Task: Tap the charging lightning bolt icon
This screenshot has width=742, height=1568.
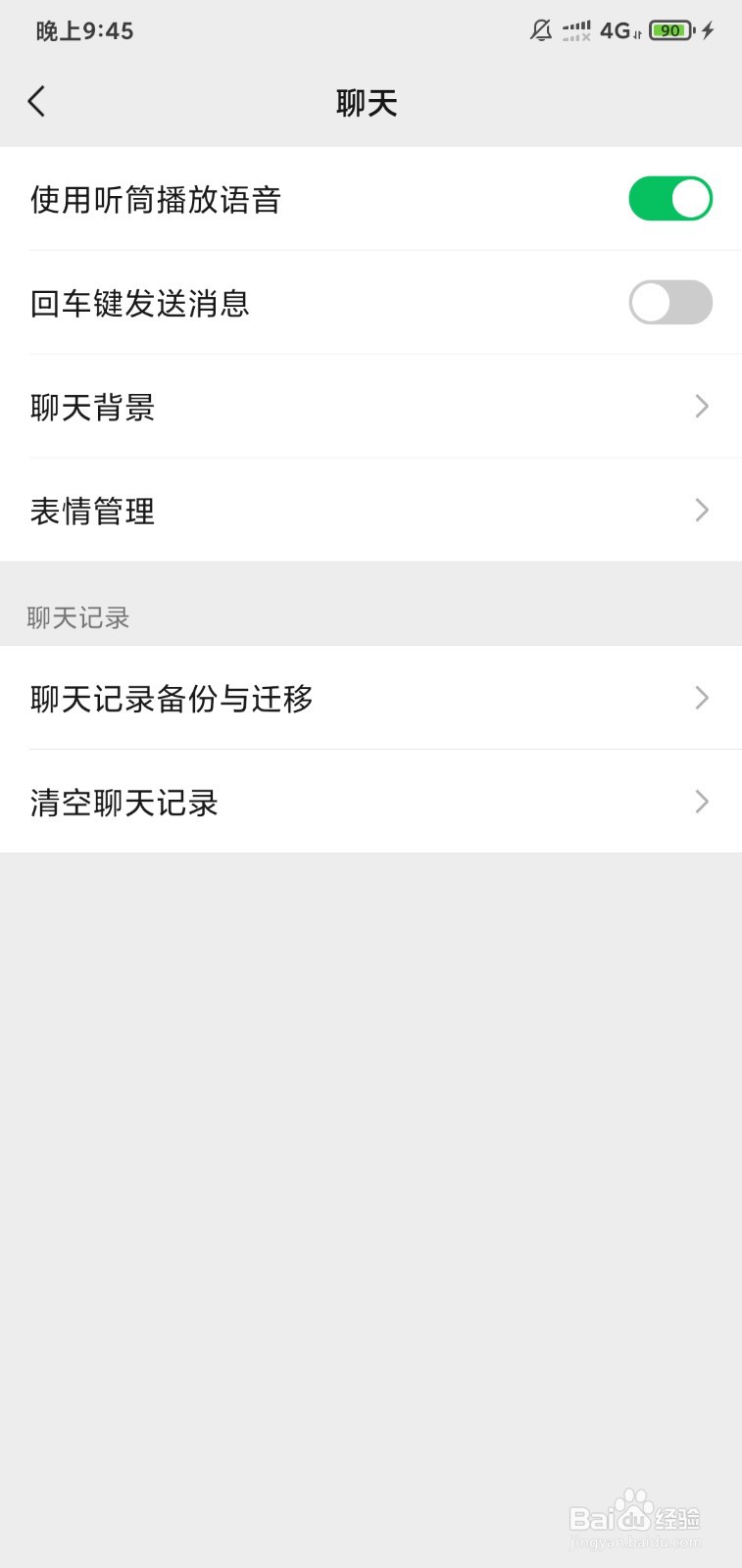Action: [708, 30]
